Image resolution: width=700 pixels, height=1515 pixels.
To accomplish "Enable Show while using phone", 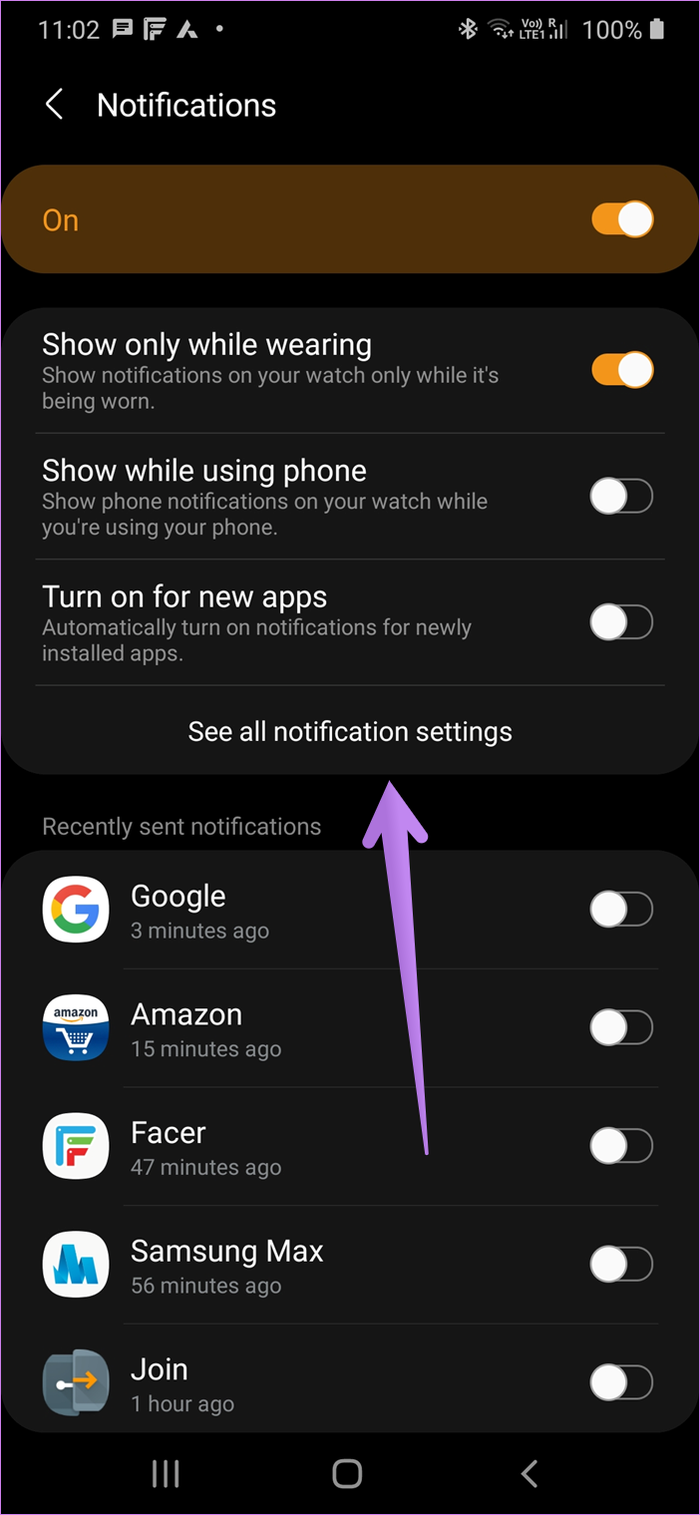I will click(622, 496).
